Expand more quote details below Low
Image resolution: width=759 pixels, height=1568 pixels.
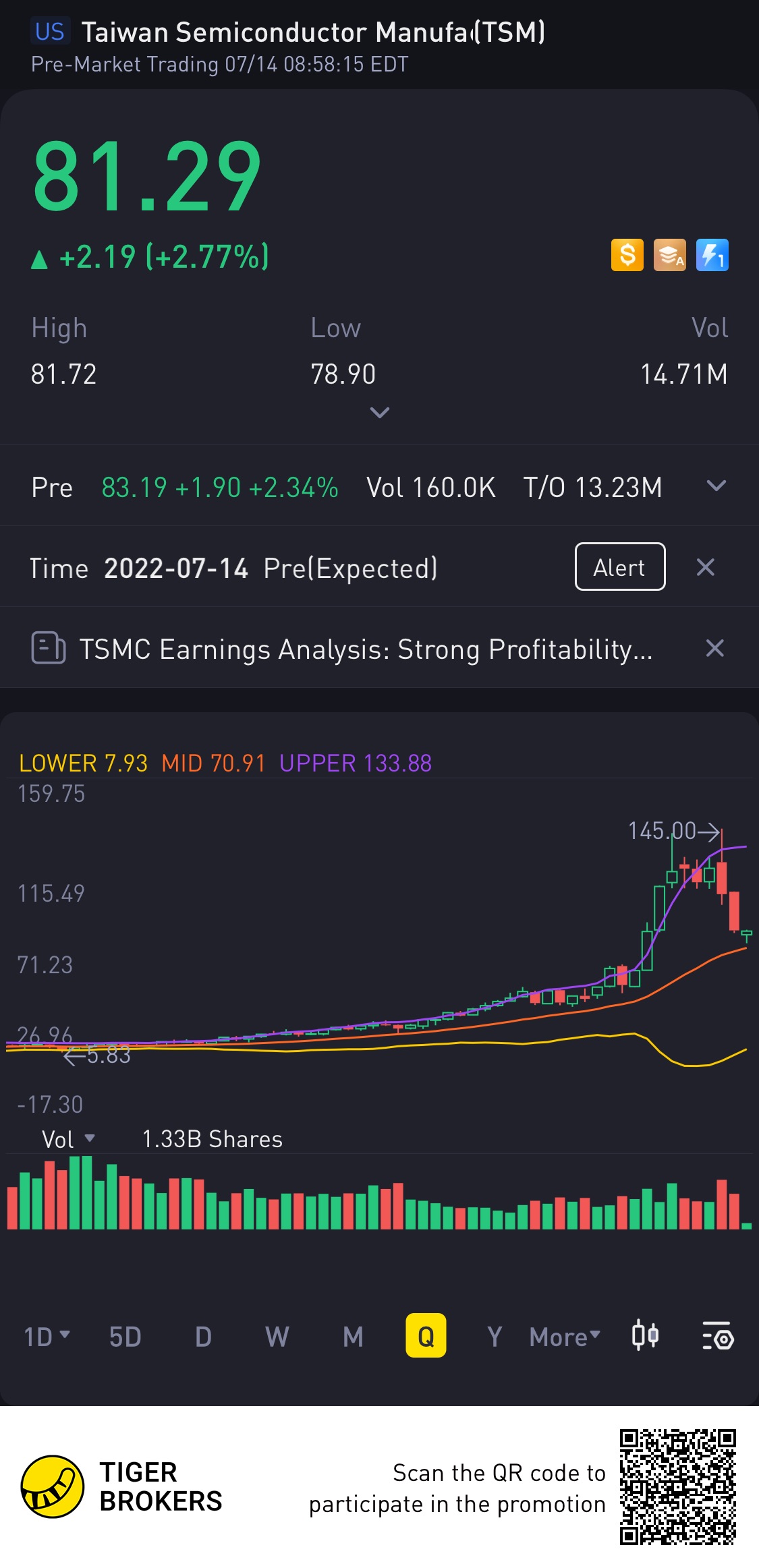[379, 412]
